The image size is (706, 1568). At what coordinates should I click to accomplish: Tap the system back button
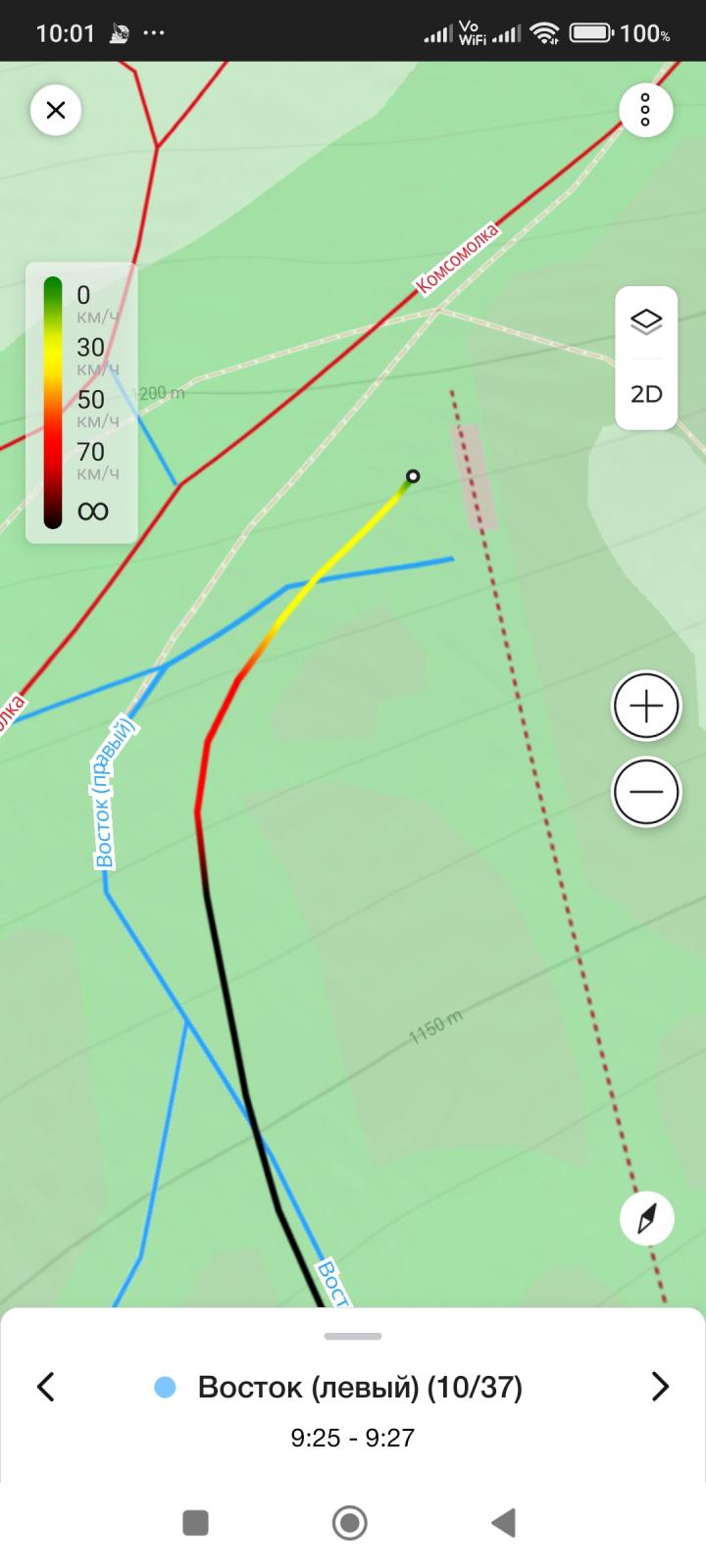point(504,1522)
